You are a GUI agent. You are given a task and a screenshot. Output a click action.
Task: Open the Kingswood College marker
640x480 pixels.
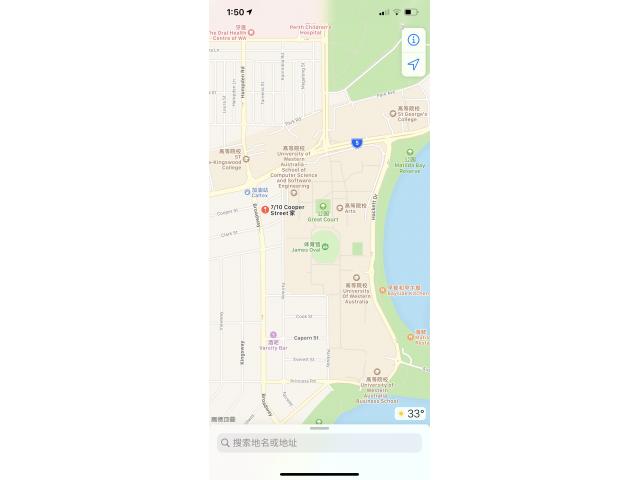tap(246, 159)
